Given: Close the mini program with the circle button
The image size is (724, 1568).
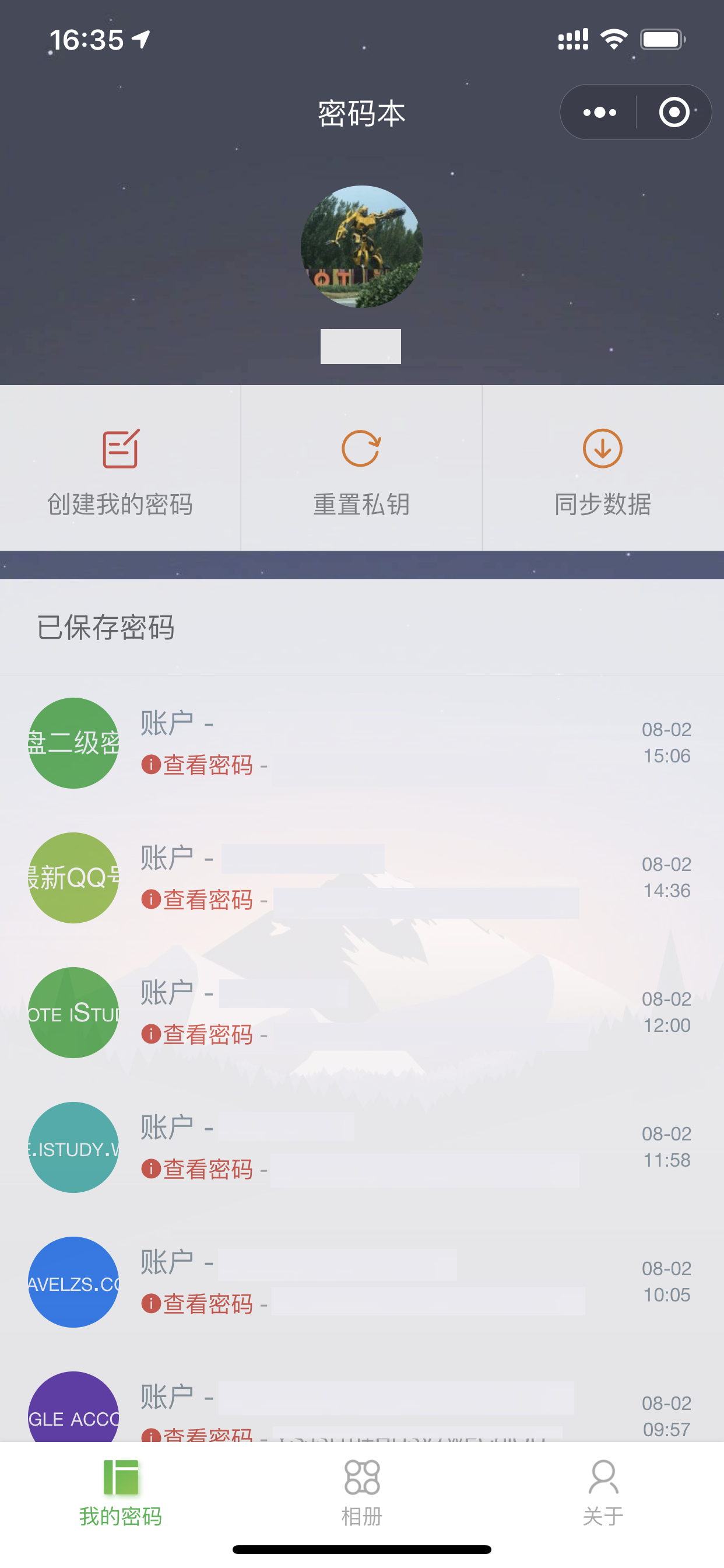Looking at the screenshot, I should [x=673, y=112].
